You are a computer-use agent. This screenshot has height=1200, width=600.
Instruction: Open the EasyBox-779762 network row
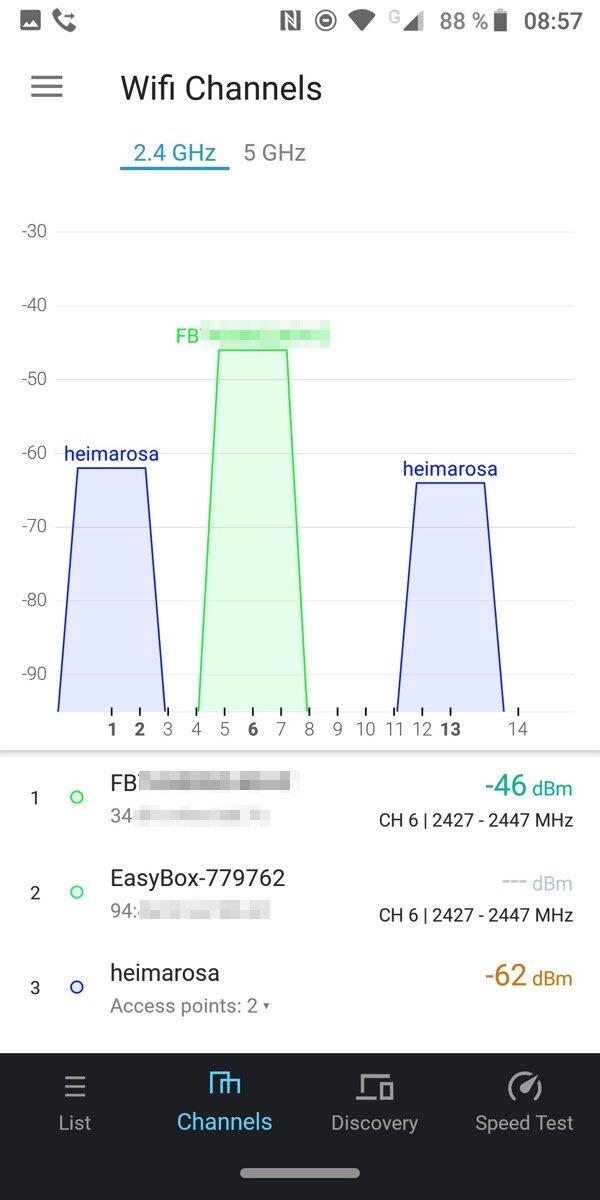coord(300,892)
